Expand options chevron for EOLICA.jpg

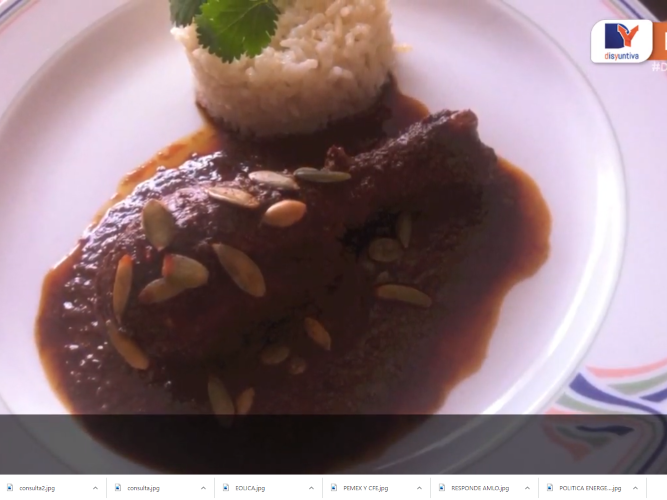coord(311,488)
